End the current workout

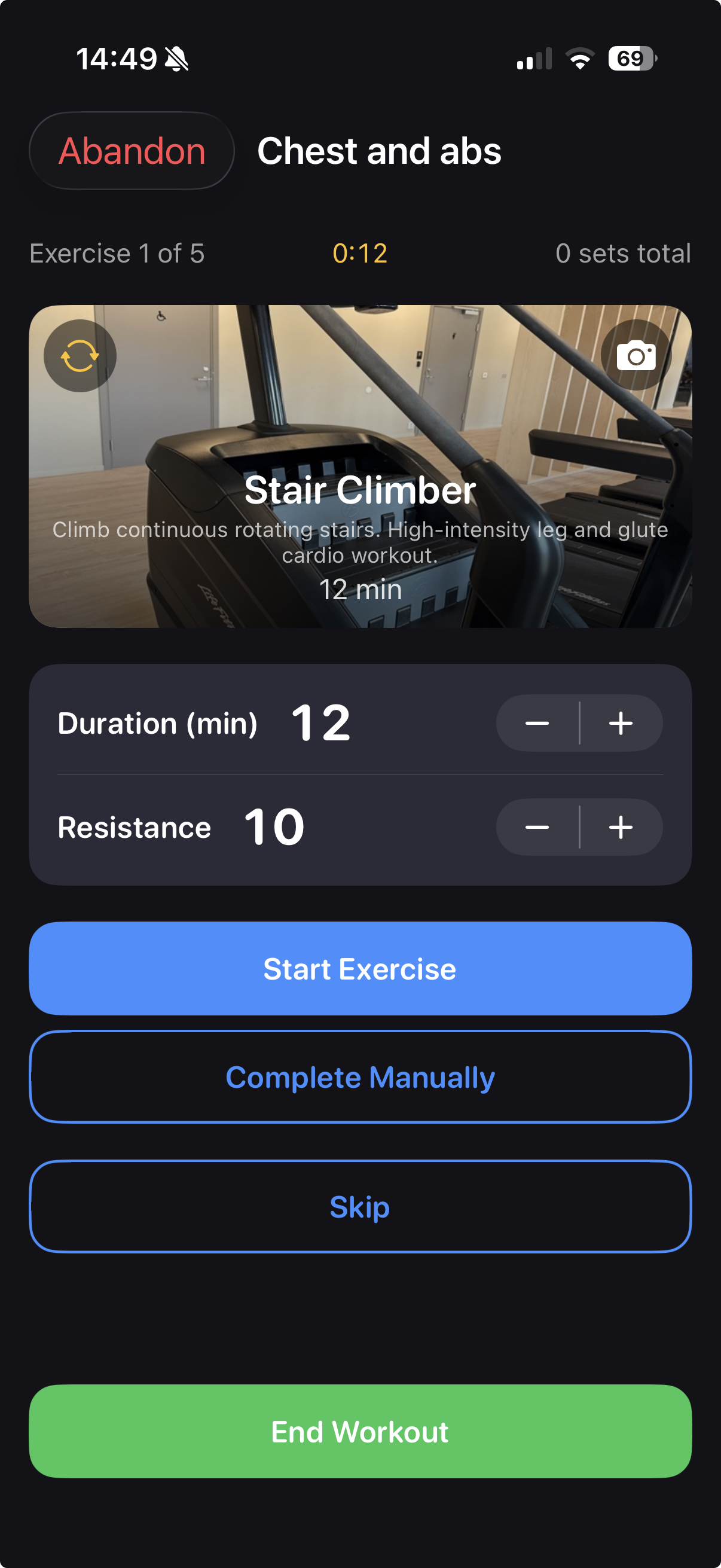click(360, 1432)
